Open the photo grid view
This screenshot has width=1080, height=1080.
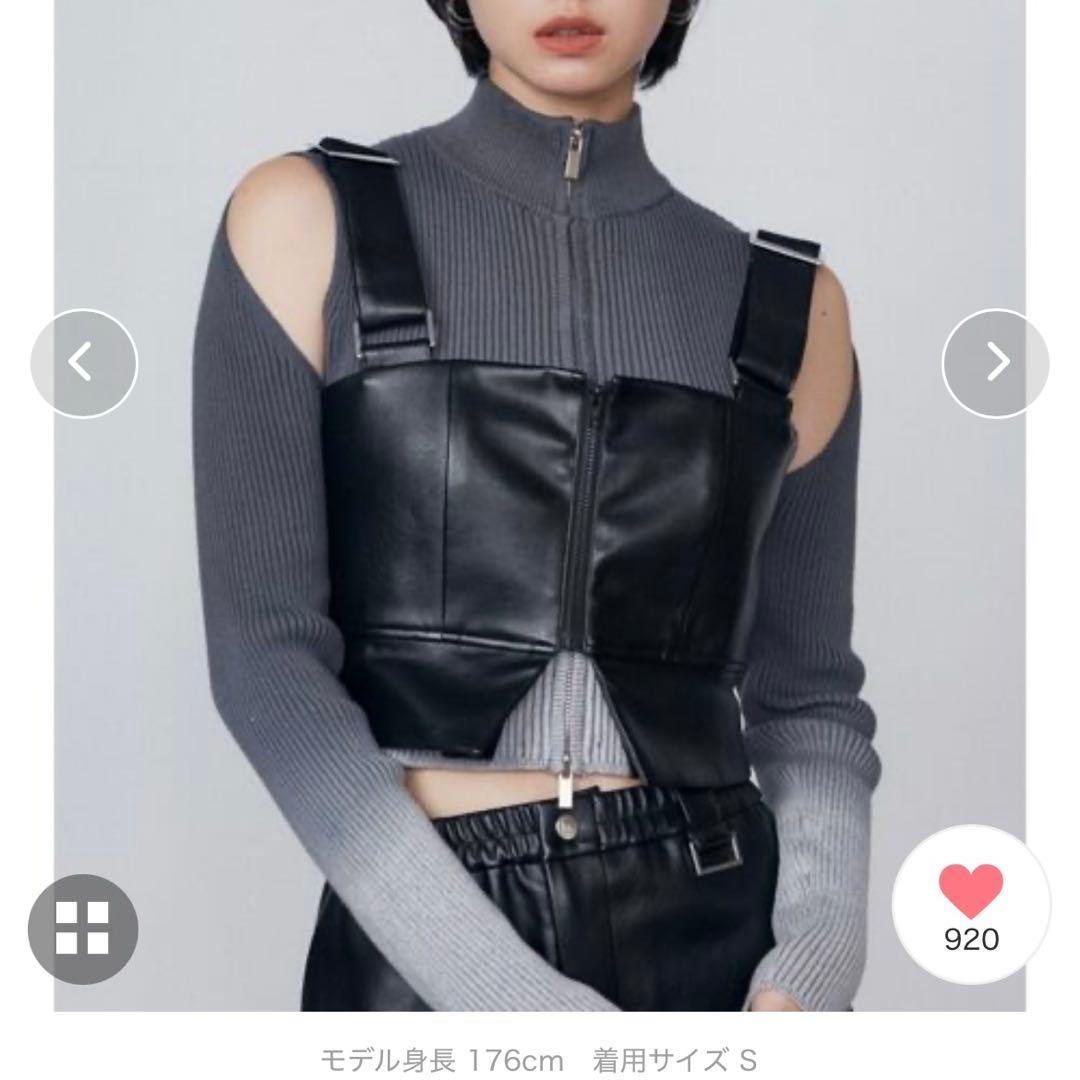coord(83,927)
